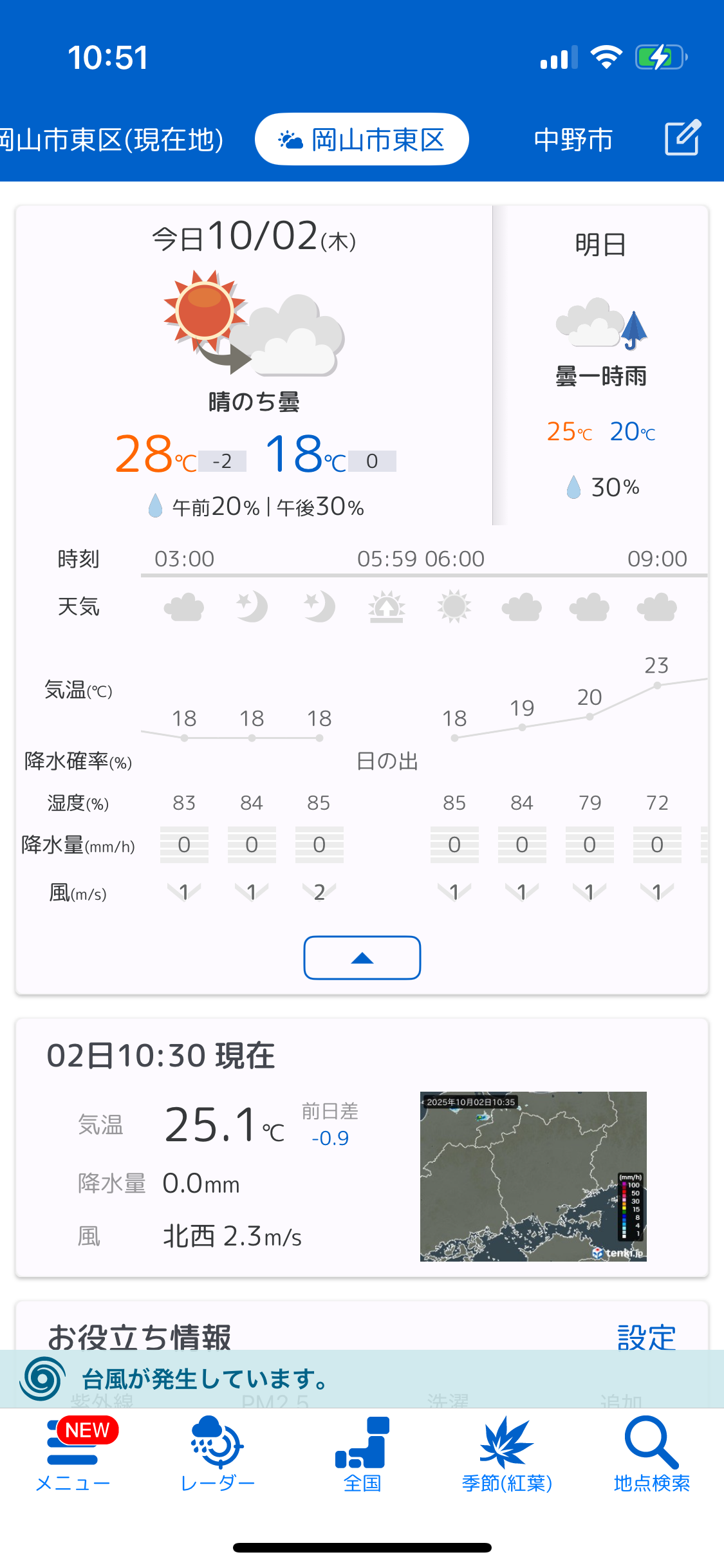This screenshot has height=1568, width=724.
Task: Open the rain radar map thumbnail
Action: tap(533, 1176)
